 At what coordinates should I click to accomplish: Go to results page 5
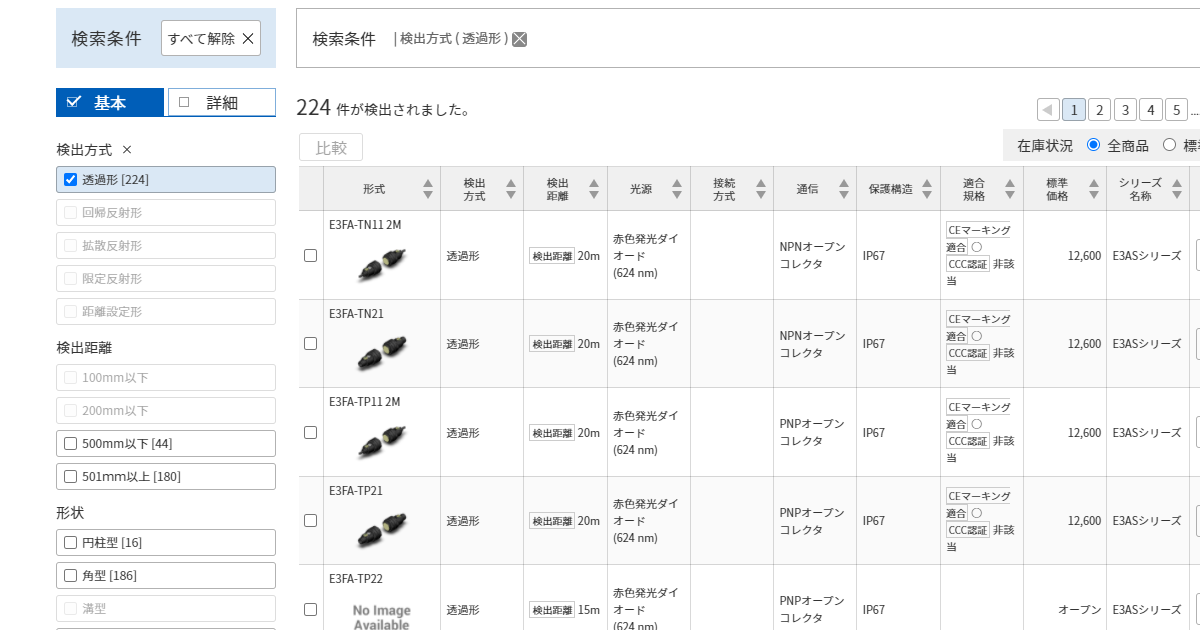tap(1176, 110)
